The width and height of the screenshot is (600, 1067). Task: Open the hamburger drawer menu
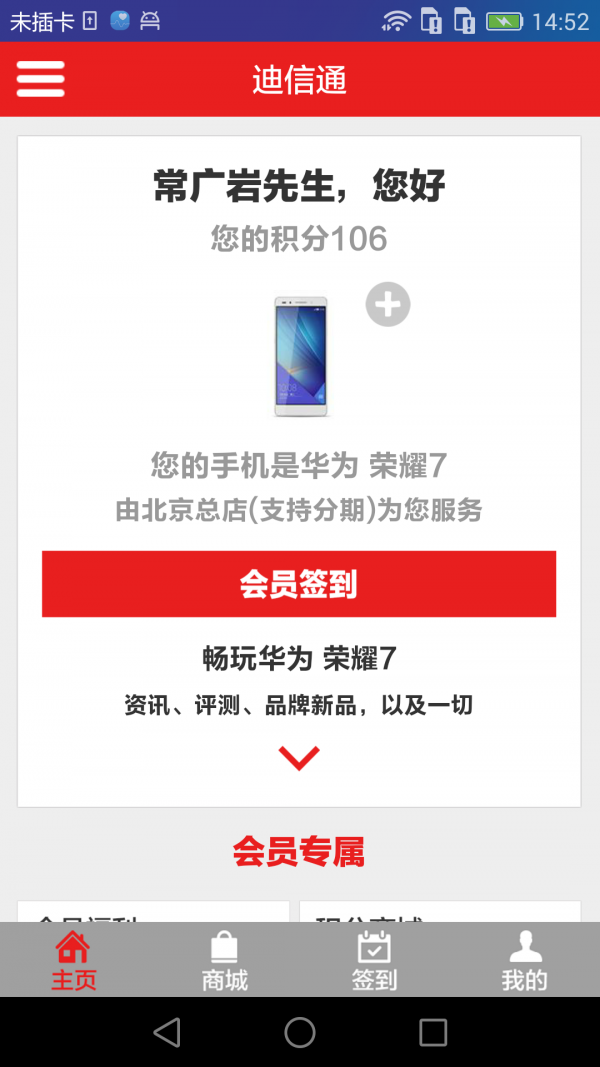(x=41, y=79)
